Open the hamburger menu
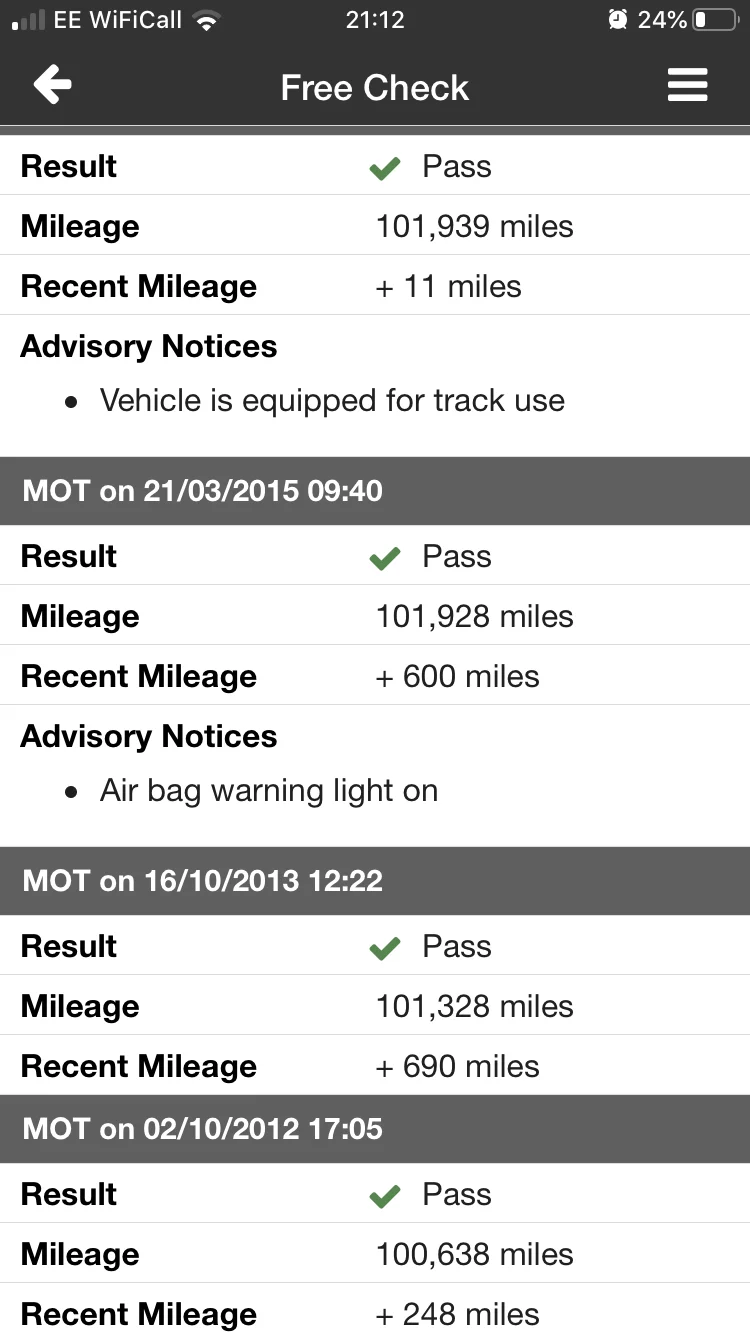The width and height of the screenshot is (750, 1334). (x=688, y=86)
